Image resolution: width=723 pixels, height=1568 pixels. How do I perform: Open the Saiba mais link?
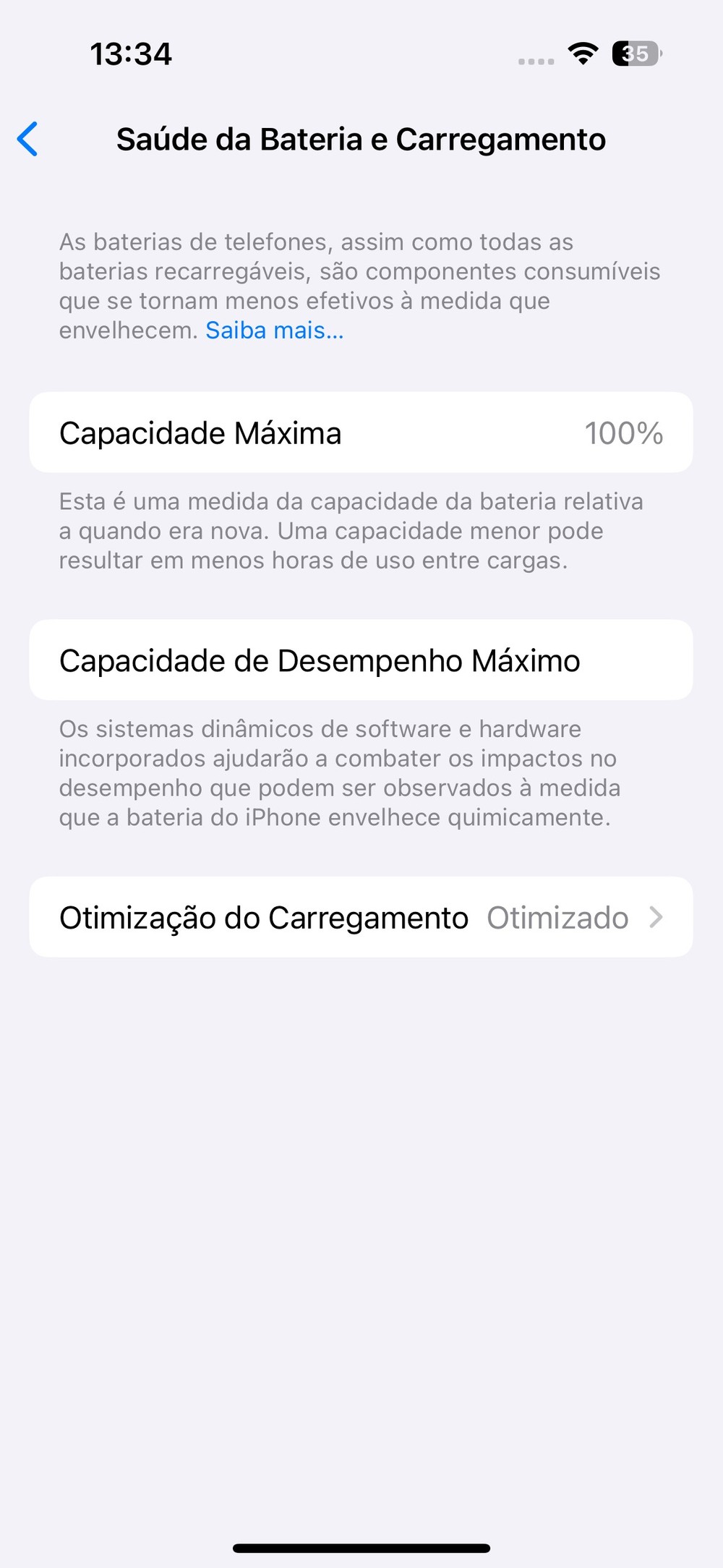(x=274, y=331)
